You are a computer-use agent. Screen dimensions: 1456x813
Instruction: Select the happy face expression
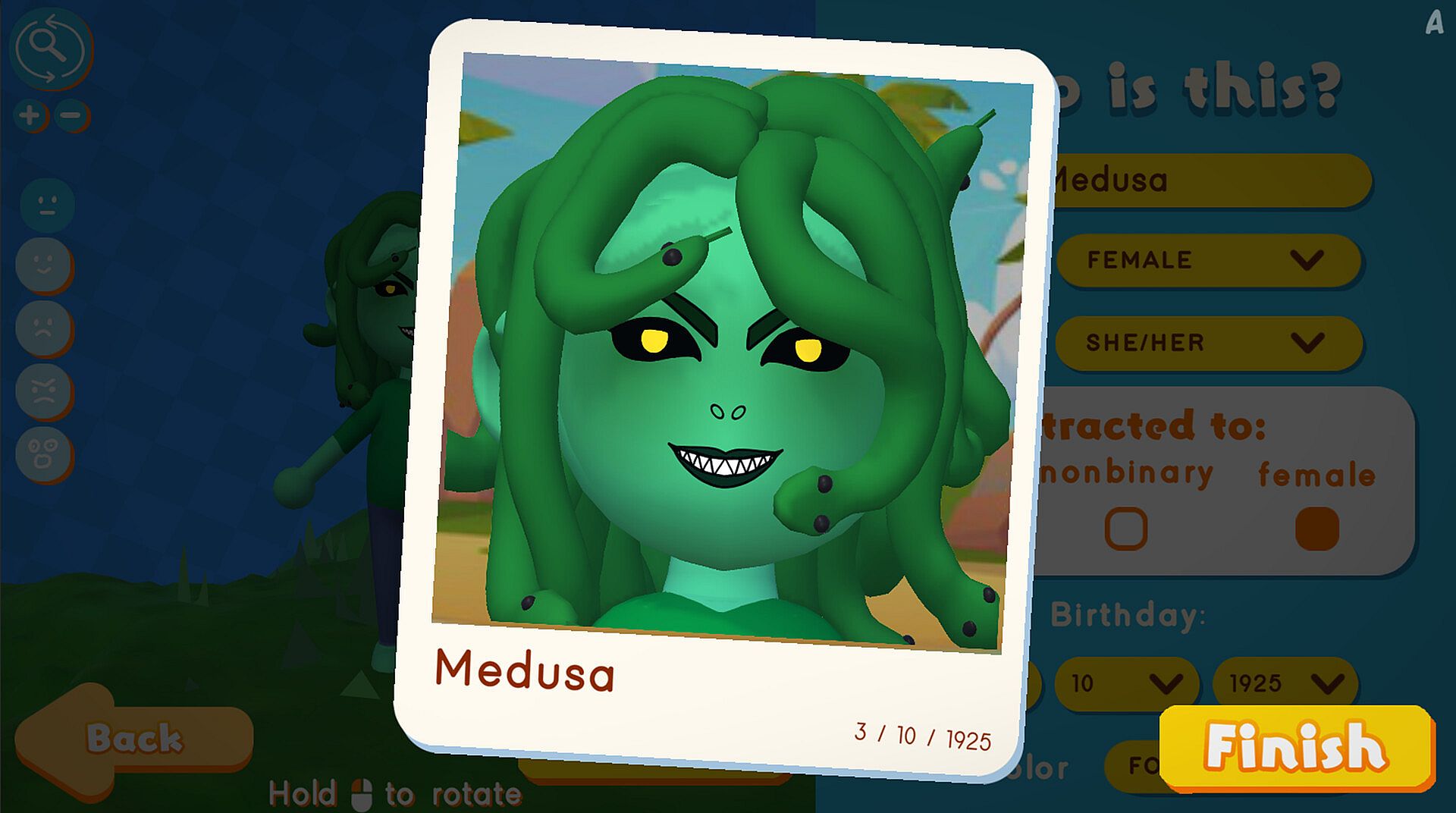click(x=44, y=265)
